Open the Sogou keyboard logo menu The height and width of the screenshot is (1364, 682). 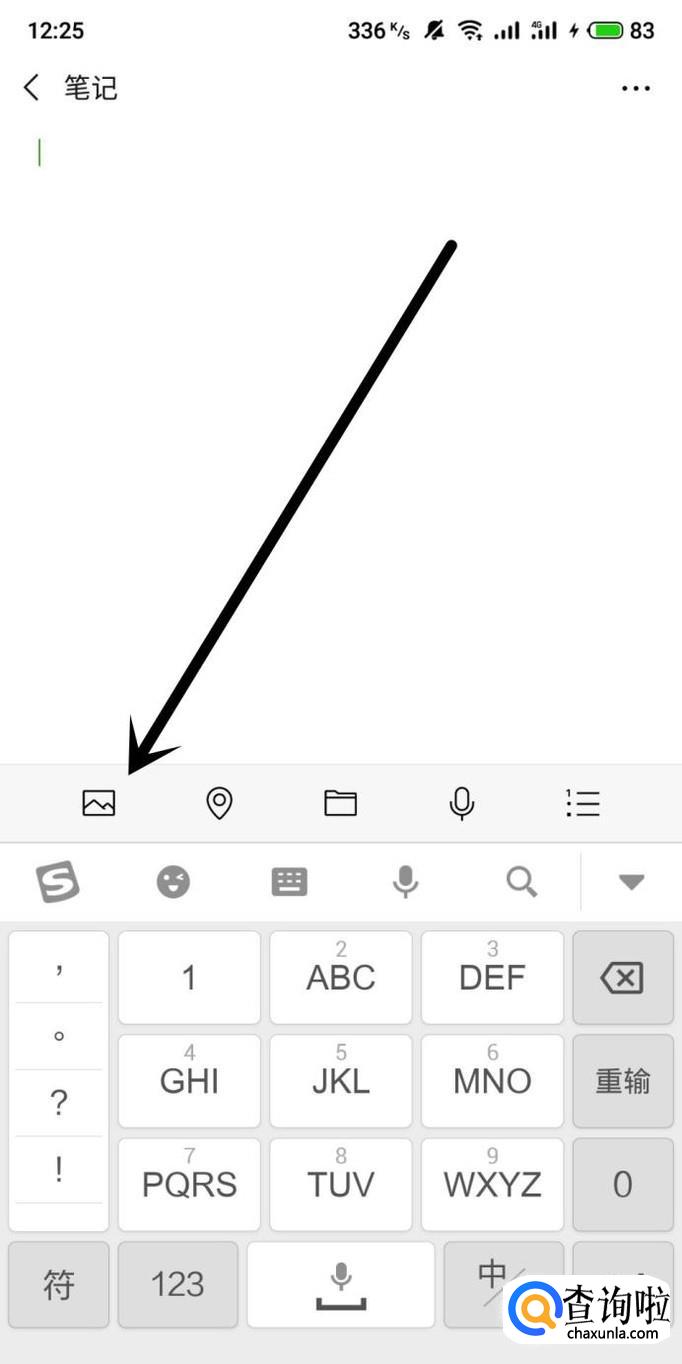(58, 882)
